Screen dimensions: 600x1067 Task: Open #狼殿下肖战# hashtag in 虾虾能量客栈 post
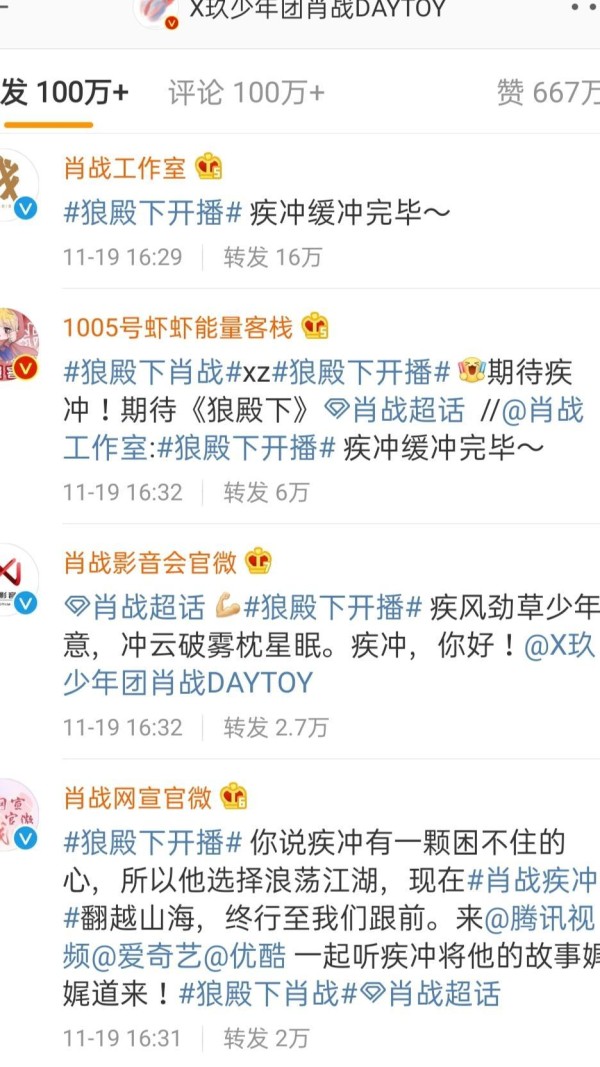[x=144, y=372]
